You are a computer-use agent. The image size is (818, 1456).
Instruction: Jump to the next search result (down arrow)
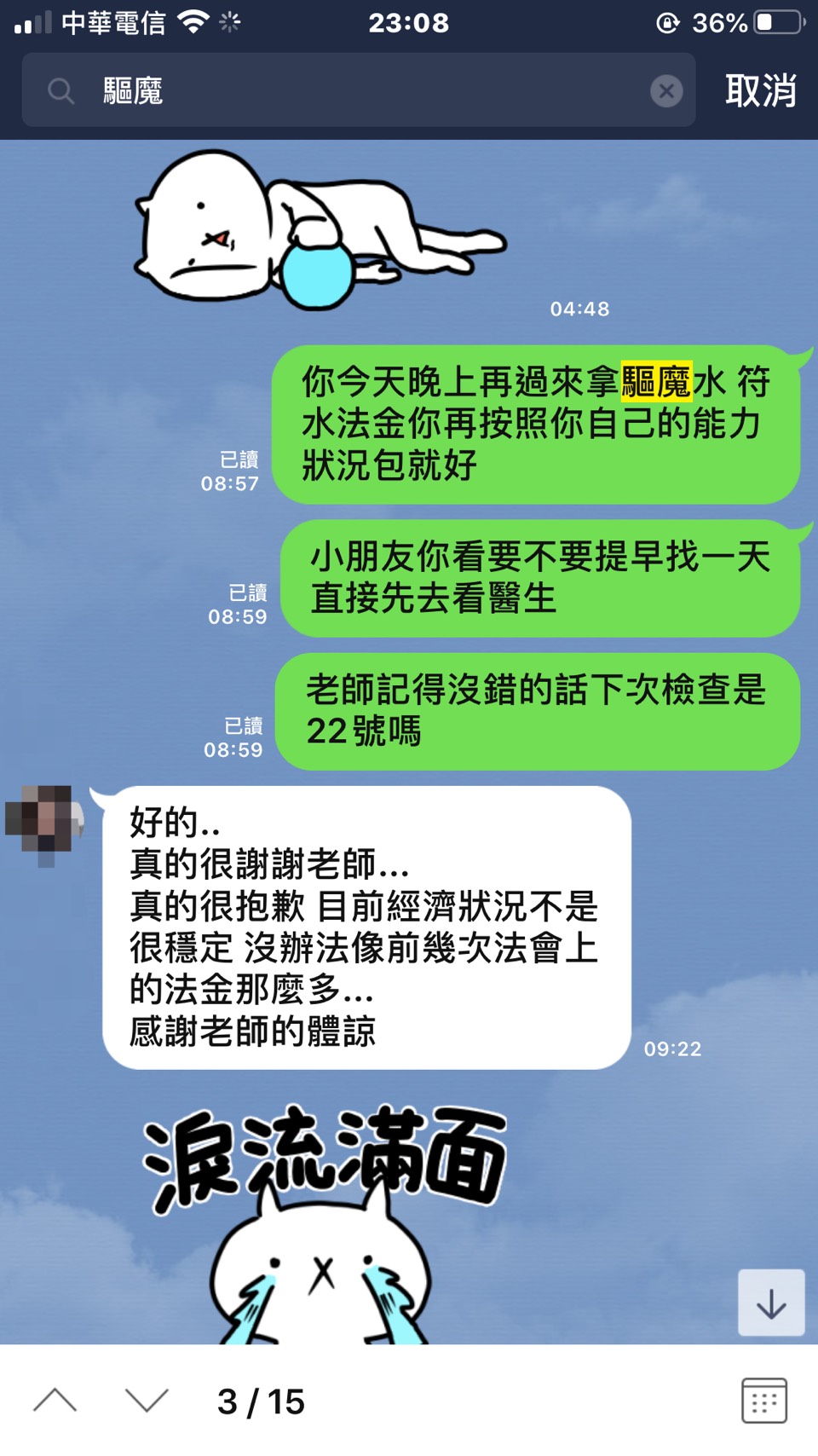147,1401
